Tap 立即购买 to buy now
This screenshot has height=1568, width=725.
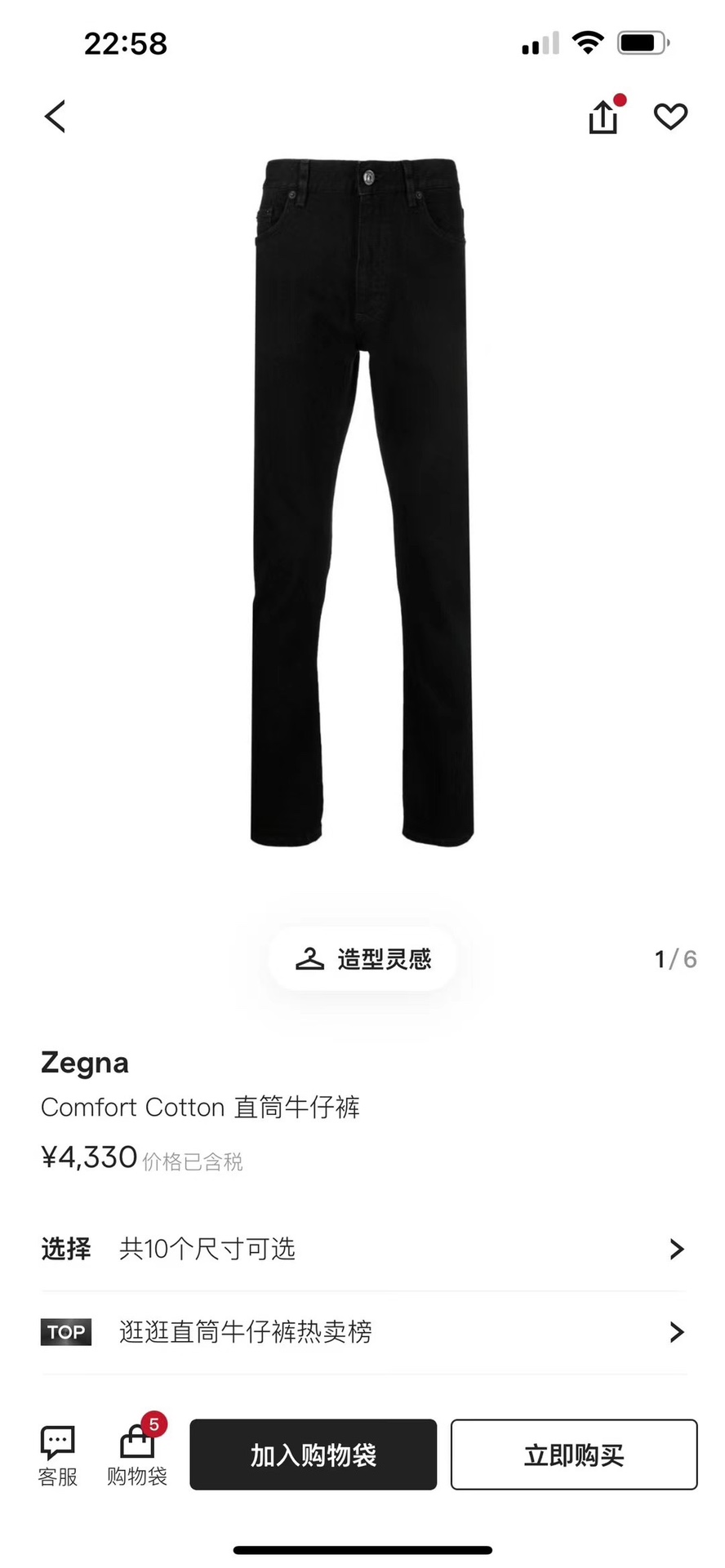(574, 1455)
